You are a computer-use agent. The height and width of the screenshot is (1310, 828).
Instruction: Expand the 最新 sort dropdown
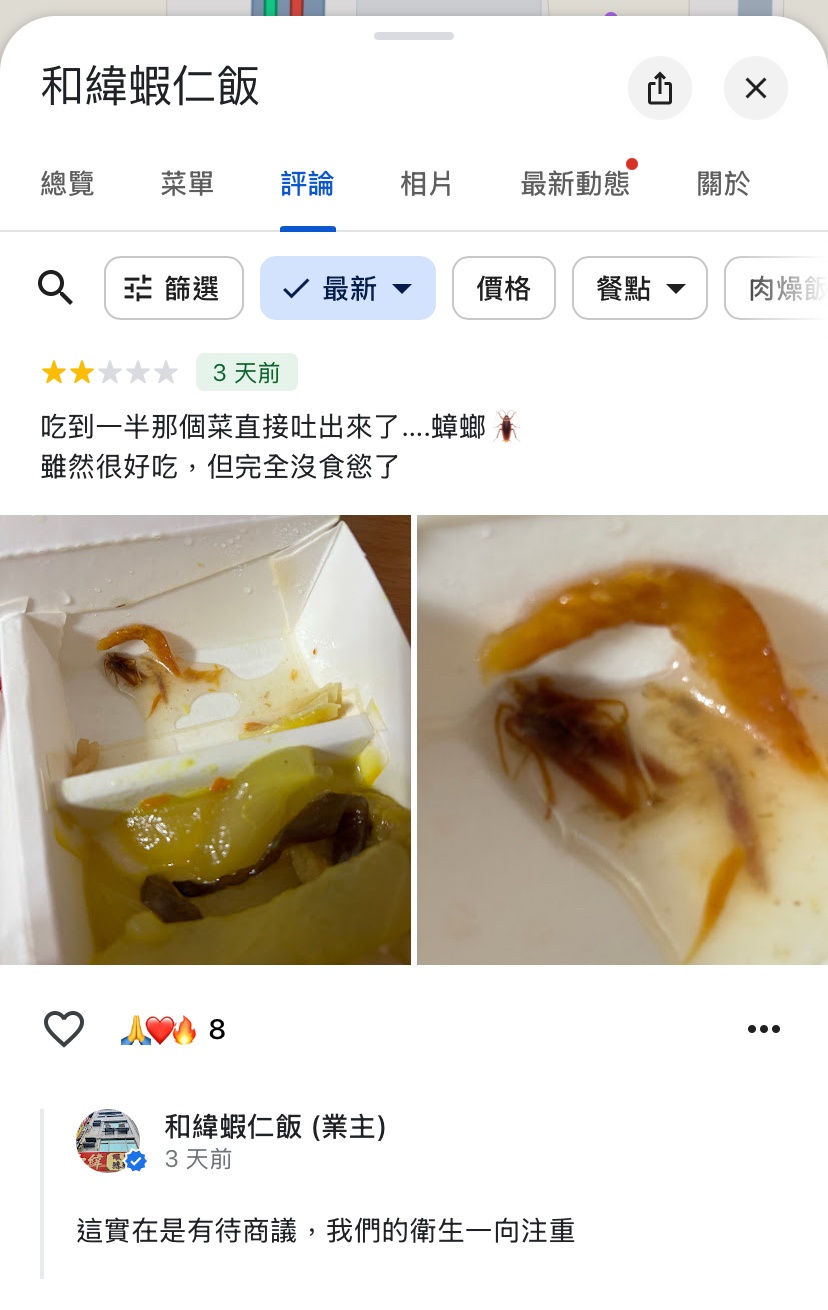(347, 289)
